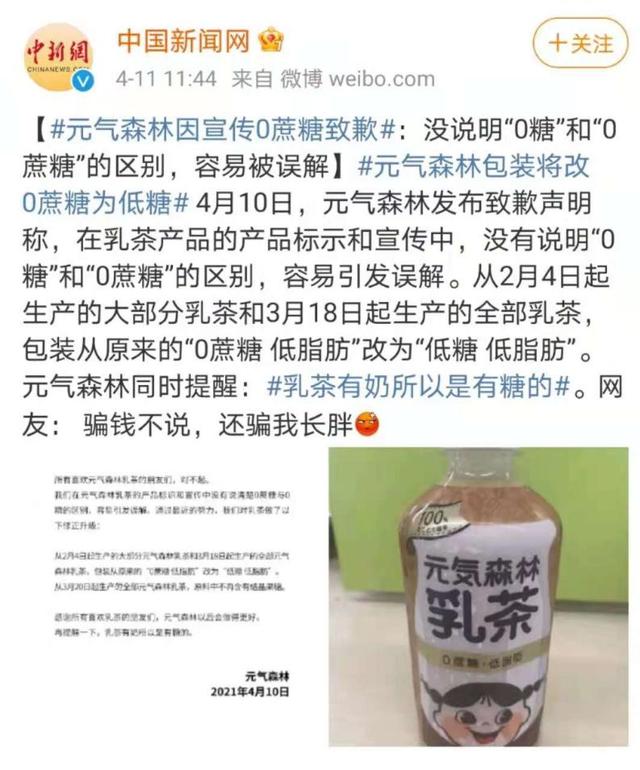This screenshot has width=640, height=770.
Task: Open the 中国新闻网 account name
Action: 182,41
